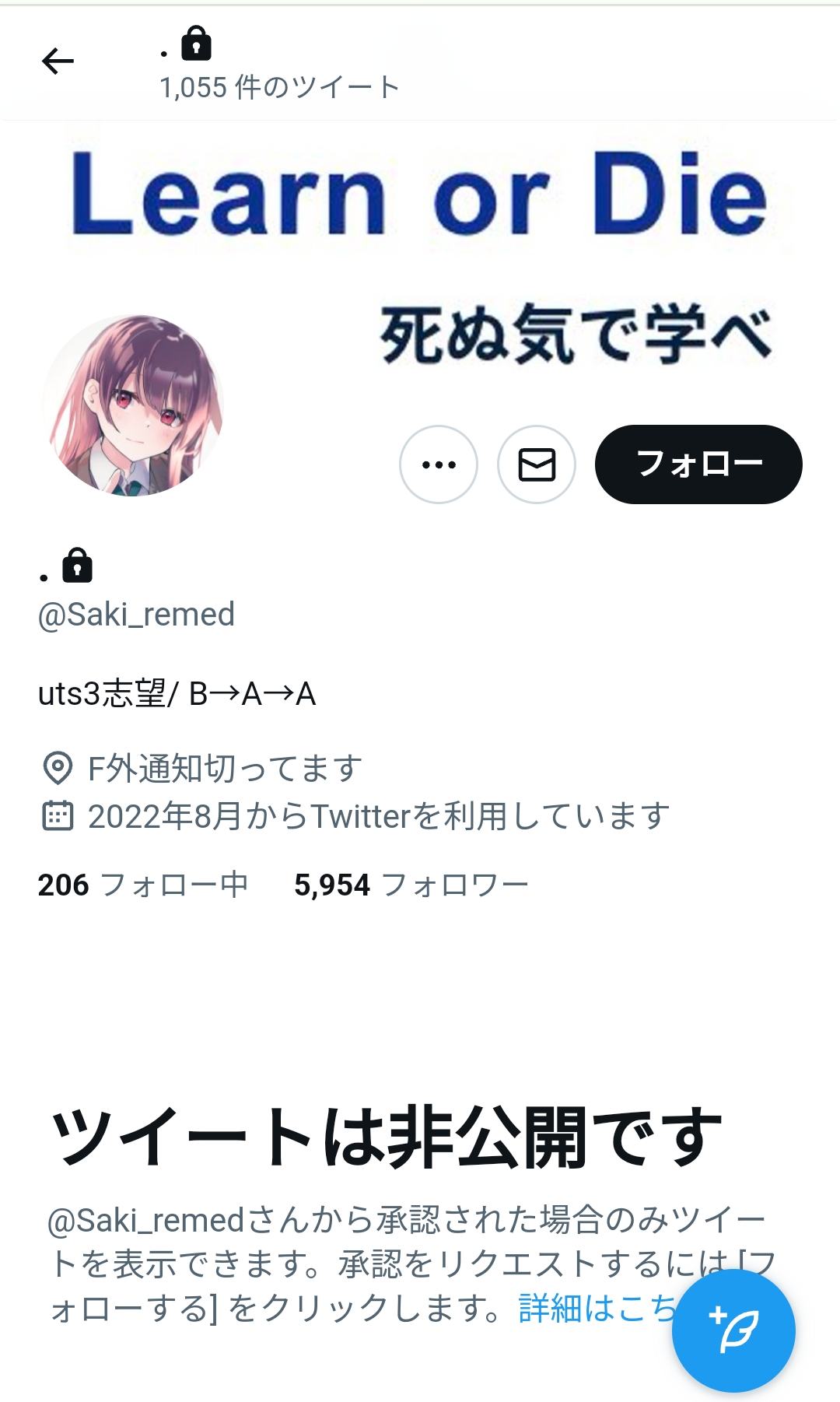Image resolution: width=840 pixels, height=1402 pixels.
Task: Open the 5,954 フォロワー followers list
Action: pos(411,885)
